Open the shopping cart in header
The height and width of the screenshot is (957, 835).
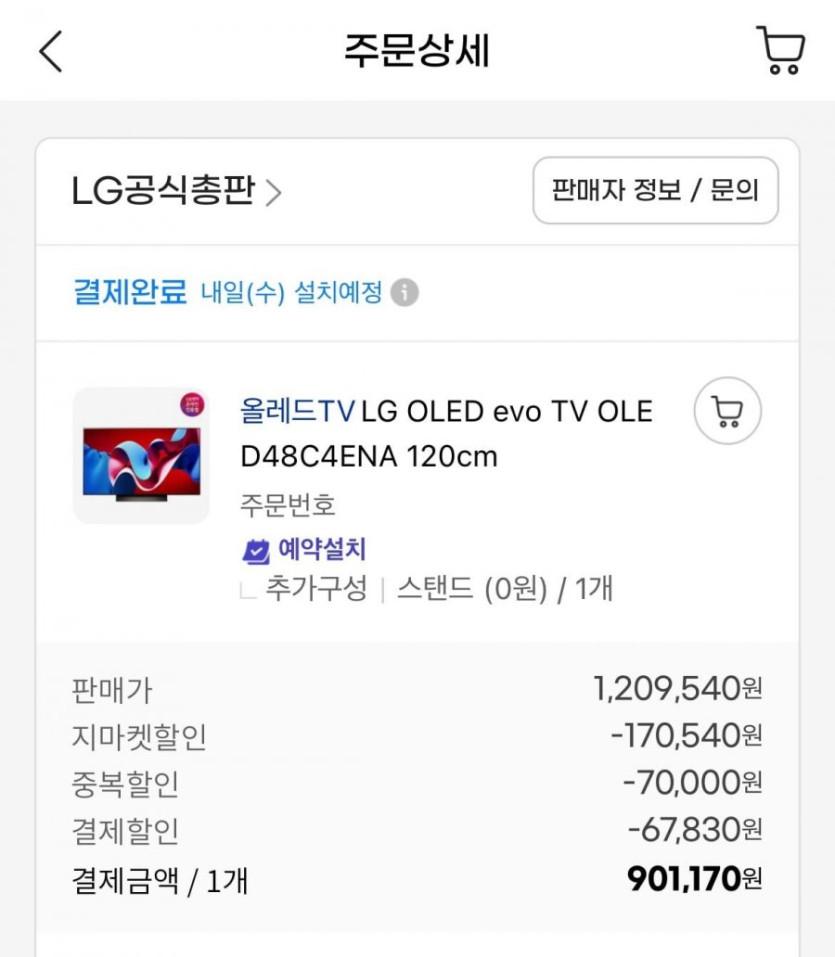[780, 50]
